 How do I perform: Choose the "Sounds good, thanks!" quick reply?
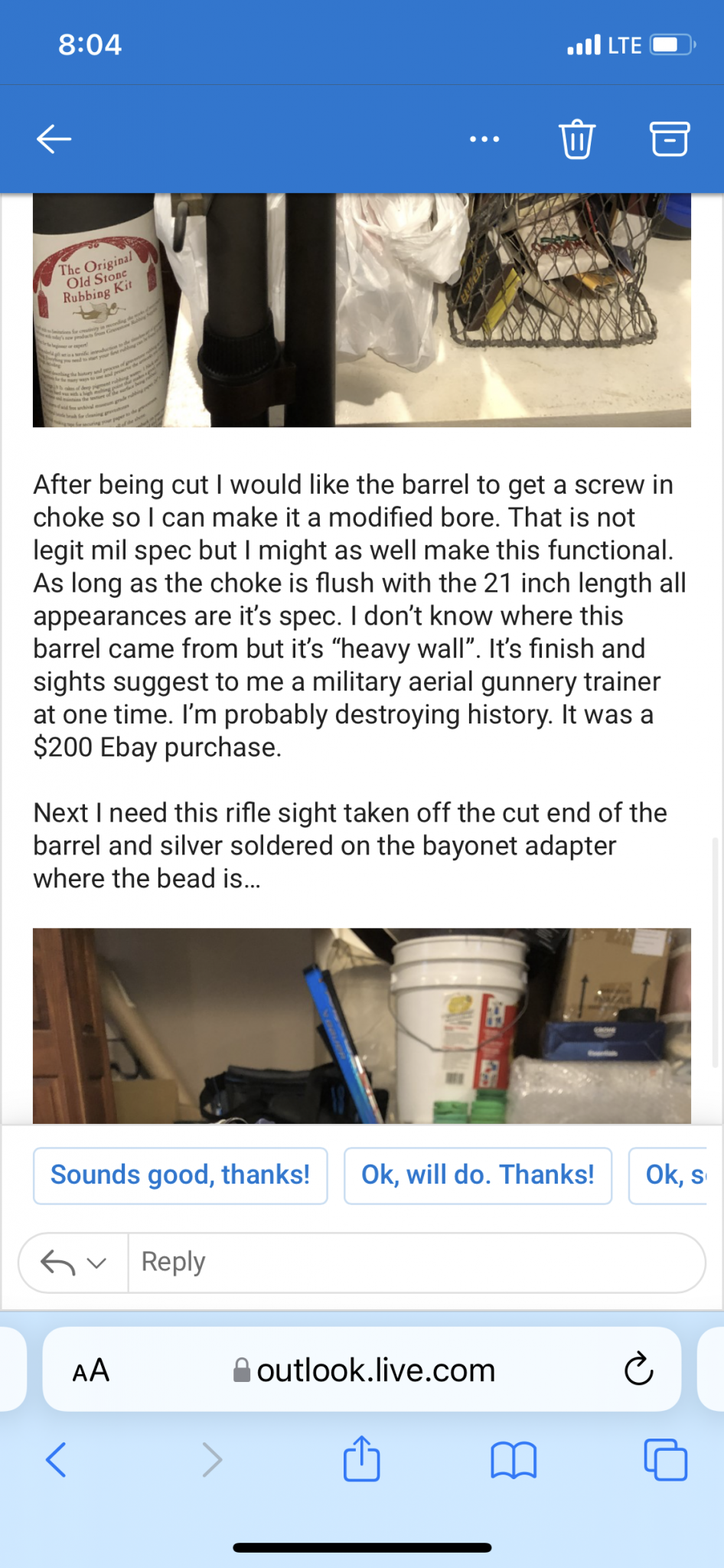coord(181,1175)
